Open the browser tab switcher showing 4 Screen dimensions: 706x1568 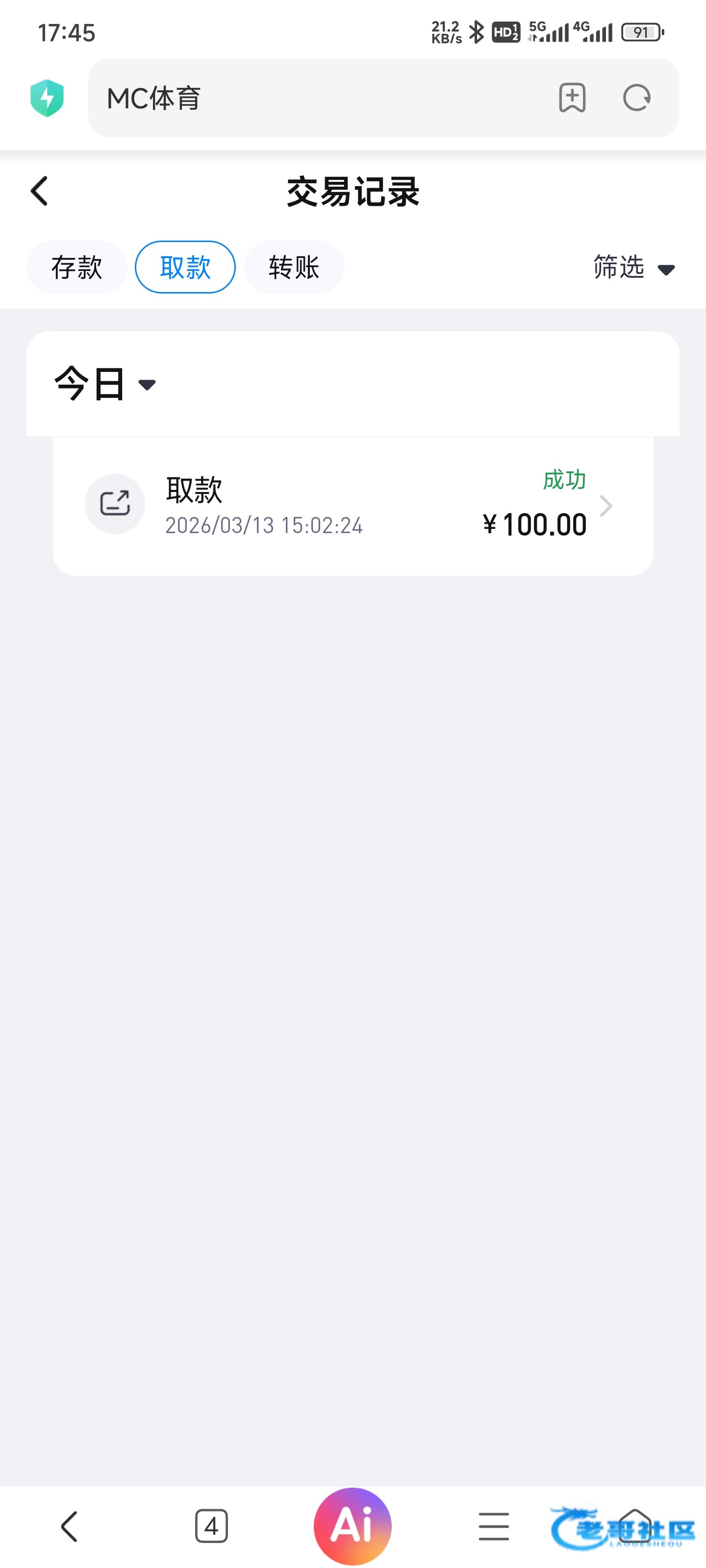[211, 1526]
